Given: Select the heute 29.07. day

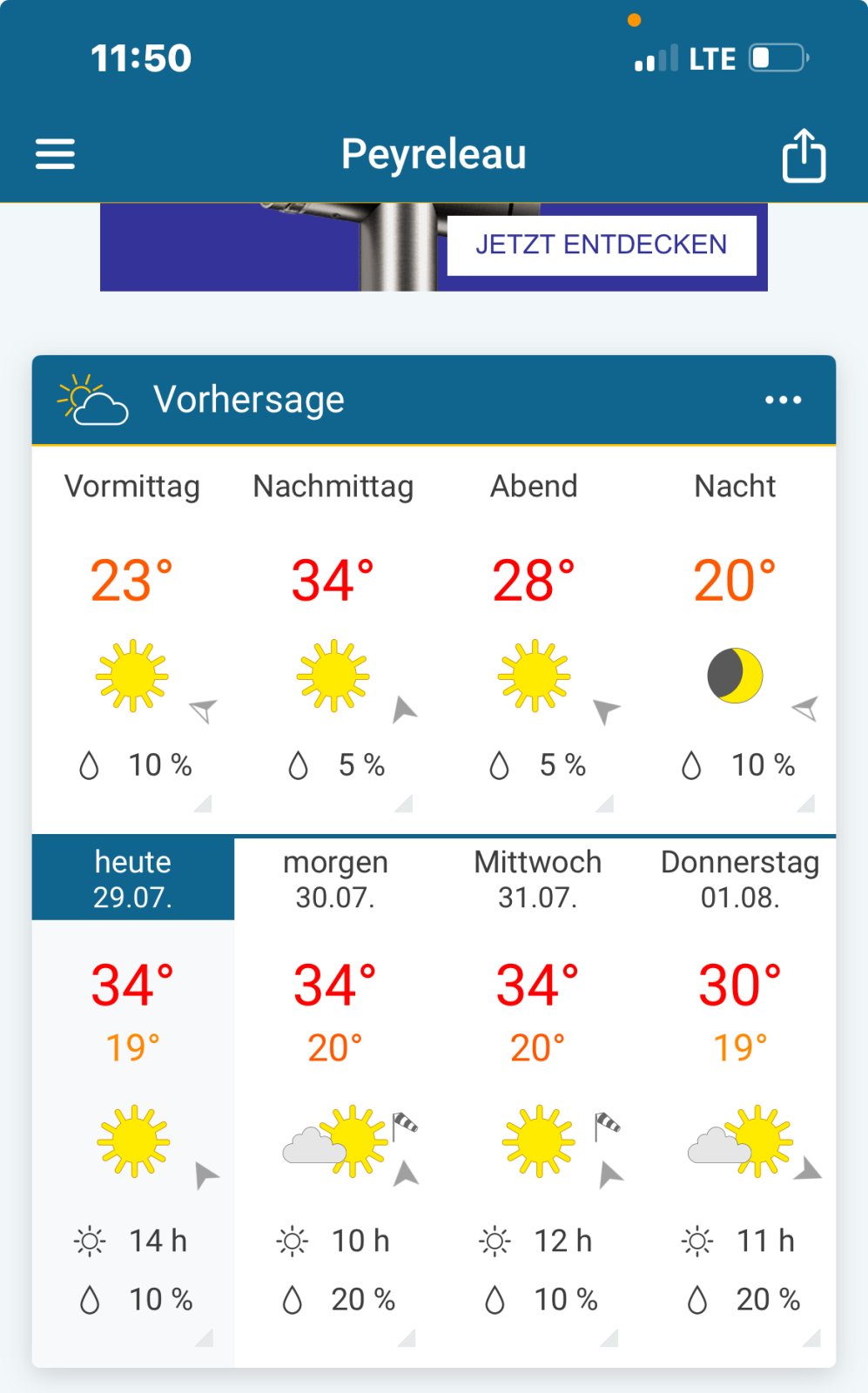Looking at the screenshot, I should (133, 878).
